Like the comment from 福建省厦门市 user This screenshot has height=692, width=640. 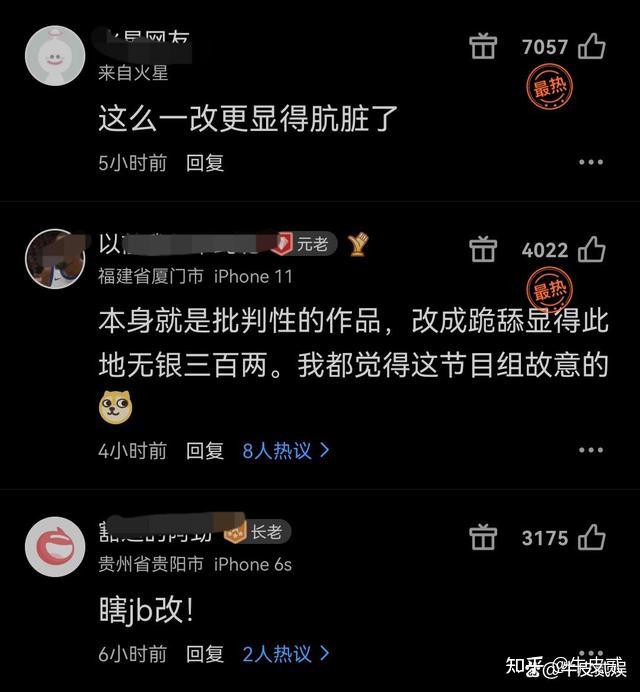(592, 249)
